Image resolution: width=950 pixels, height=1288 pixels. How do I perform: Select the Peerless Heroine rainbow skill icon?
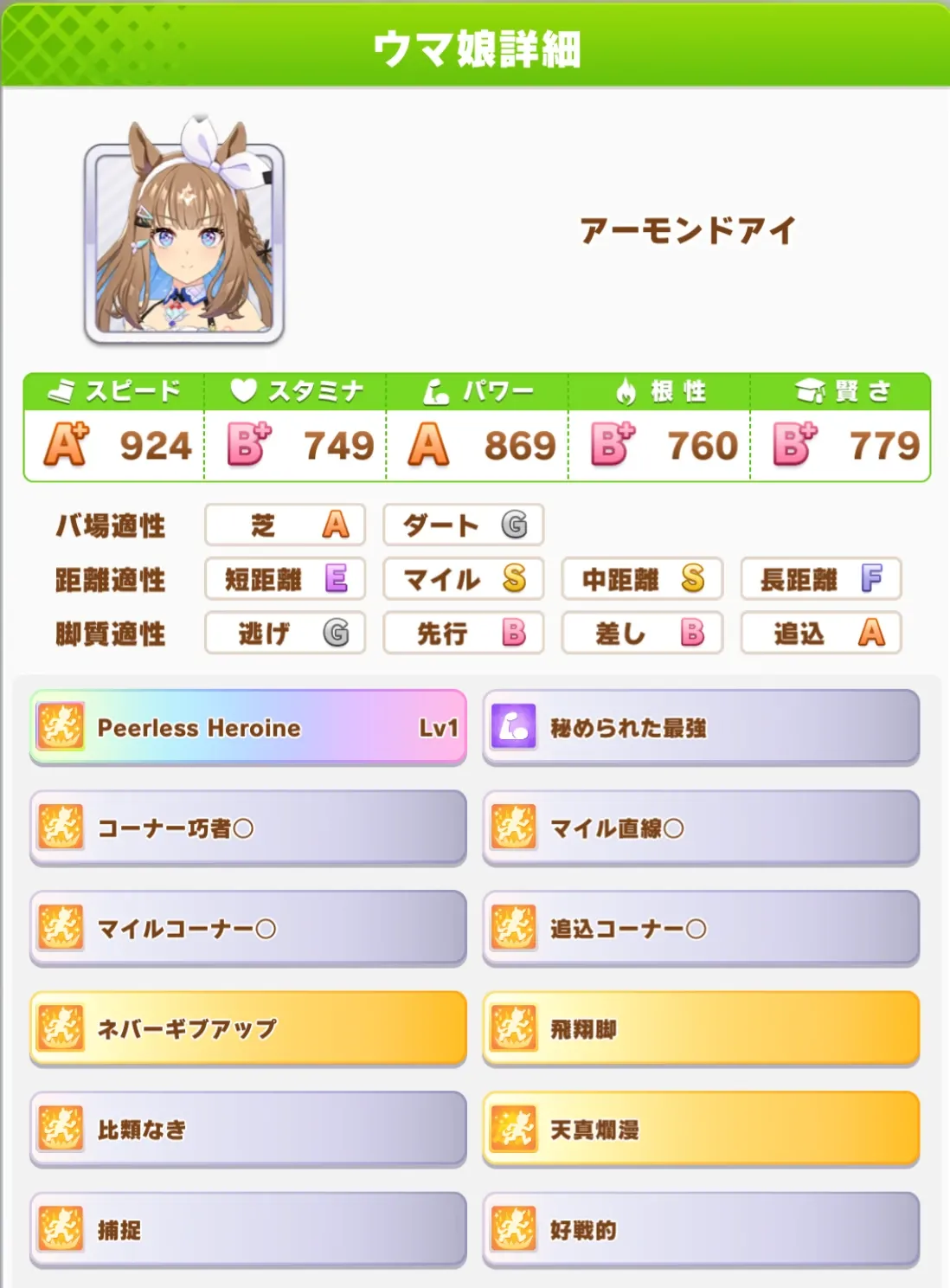[x=57, y=727]
